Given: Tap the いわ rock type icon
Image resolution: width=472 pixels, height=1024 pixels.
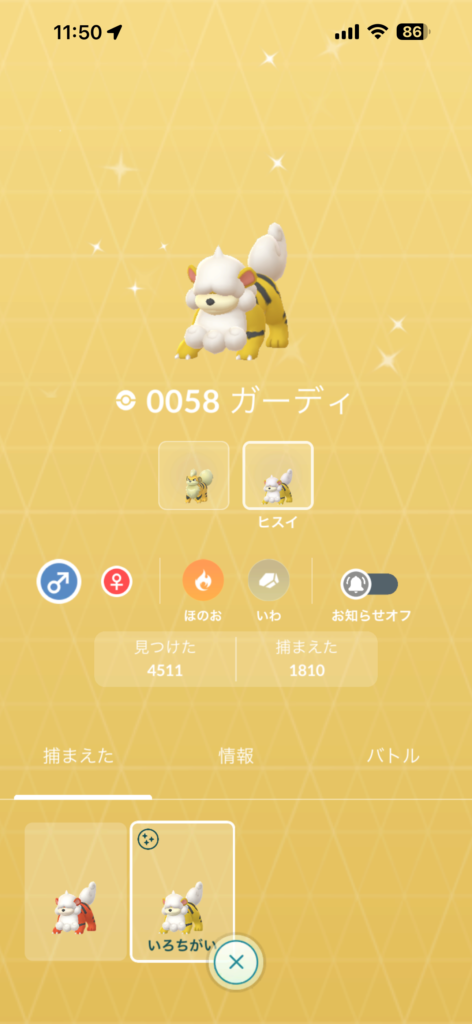Looking at the screenshot, I should coord(269,580).
